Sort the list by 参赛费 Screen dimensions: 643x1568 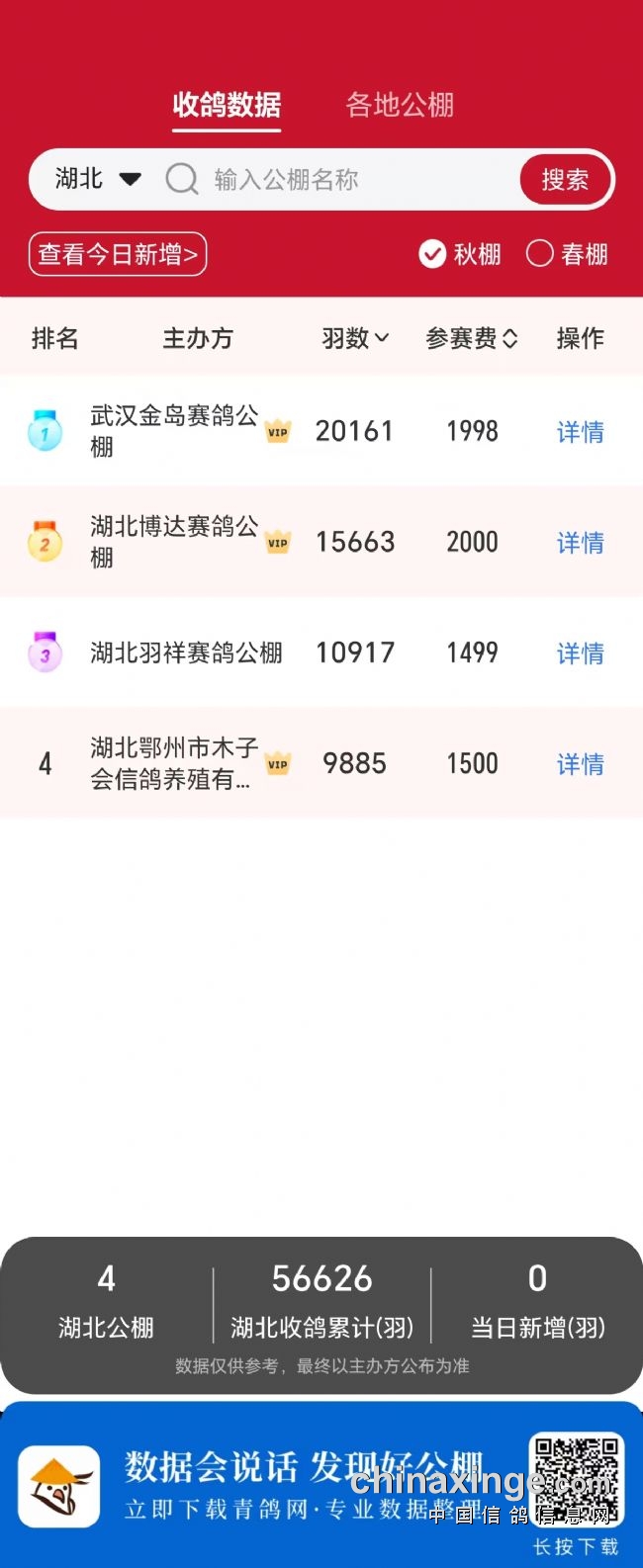pyautogui.click(x=471, y=338)
